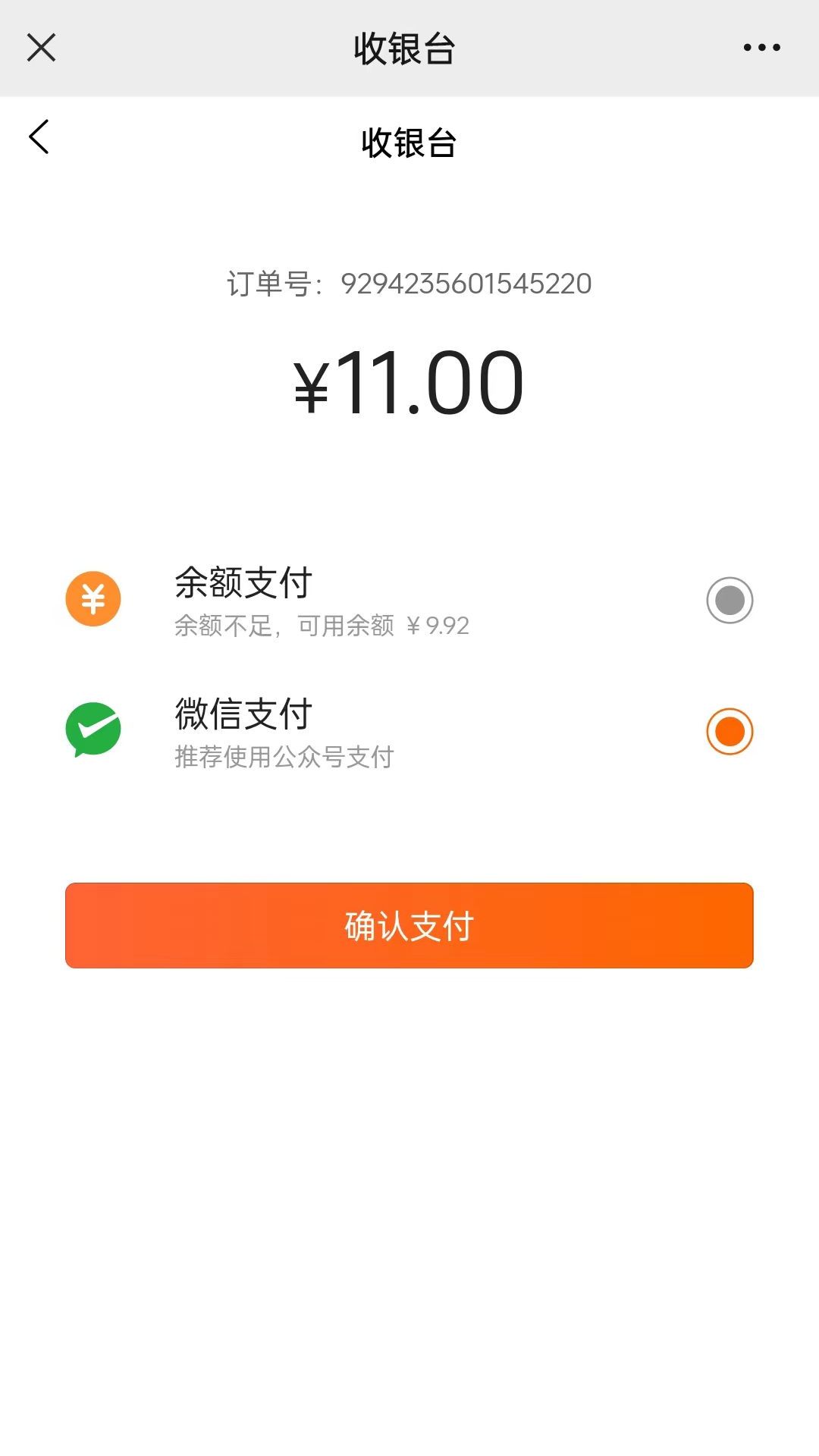
Task: Click 余额不足，可用余额 ¥9.92 text
Action: coord(320,626)
